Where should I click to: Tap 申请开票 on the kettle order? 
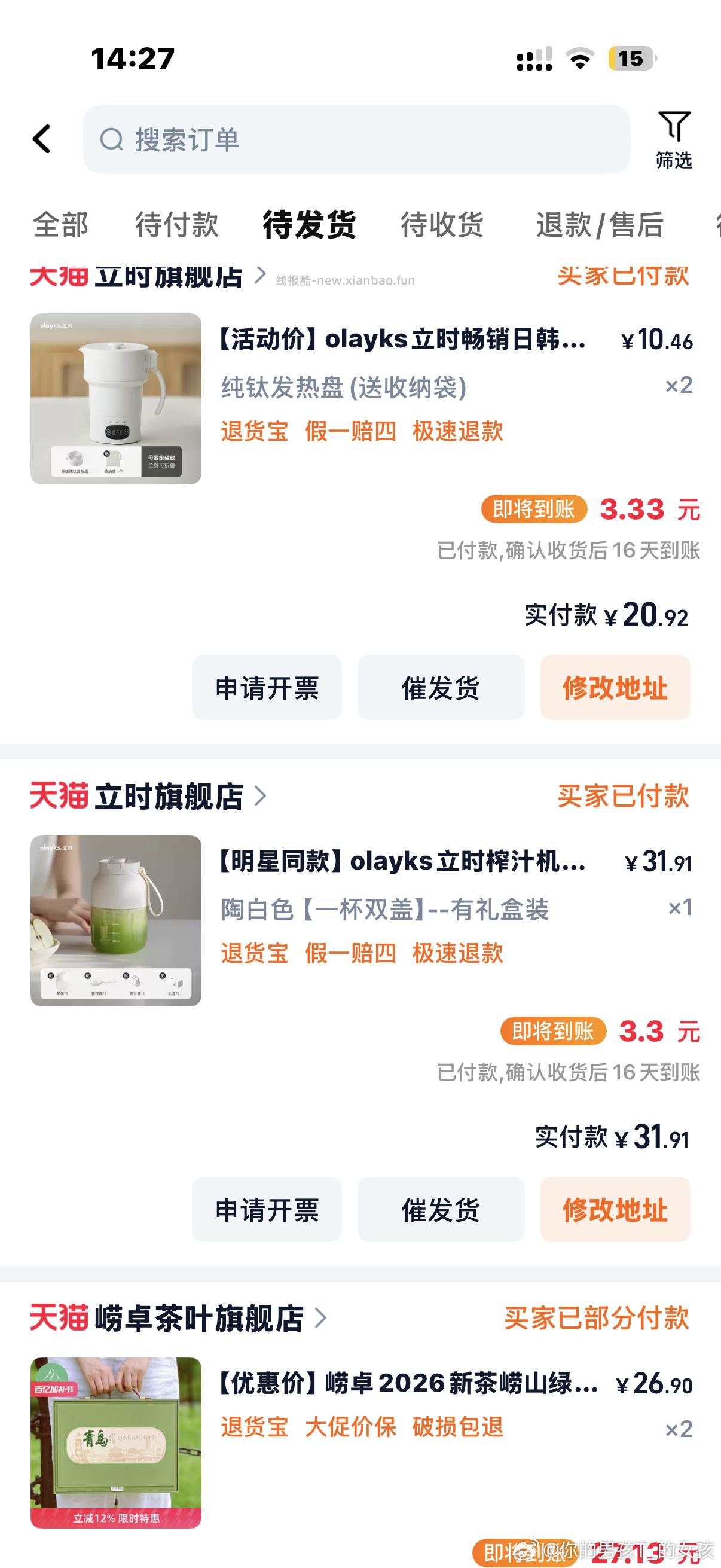pos(267,687)
